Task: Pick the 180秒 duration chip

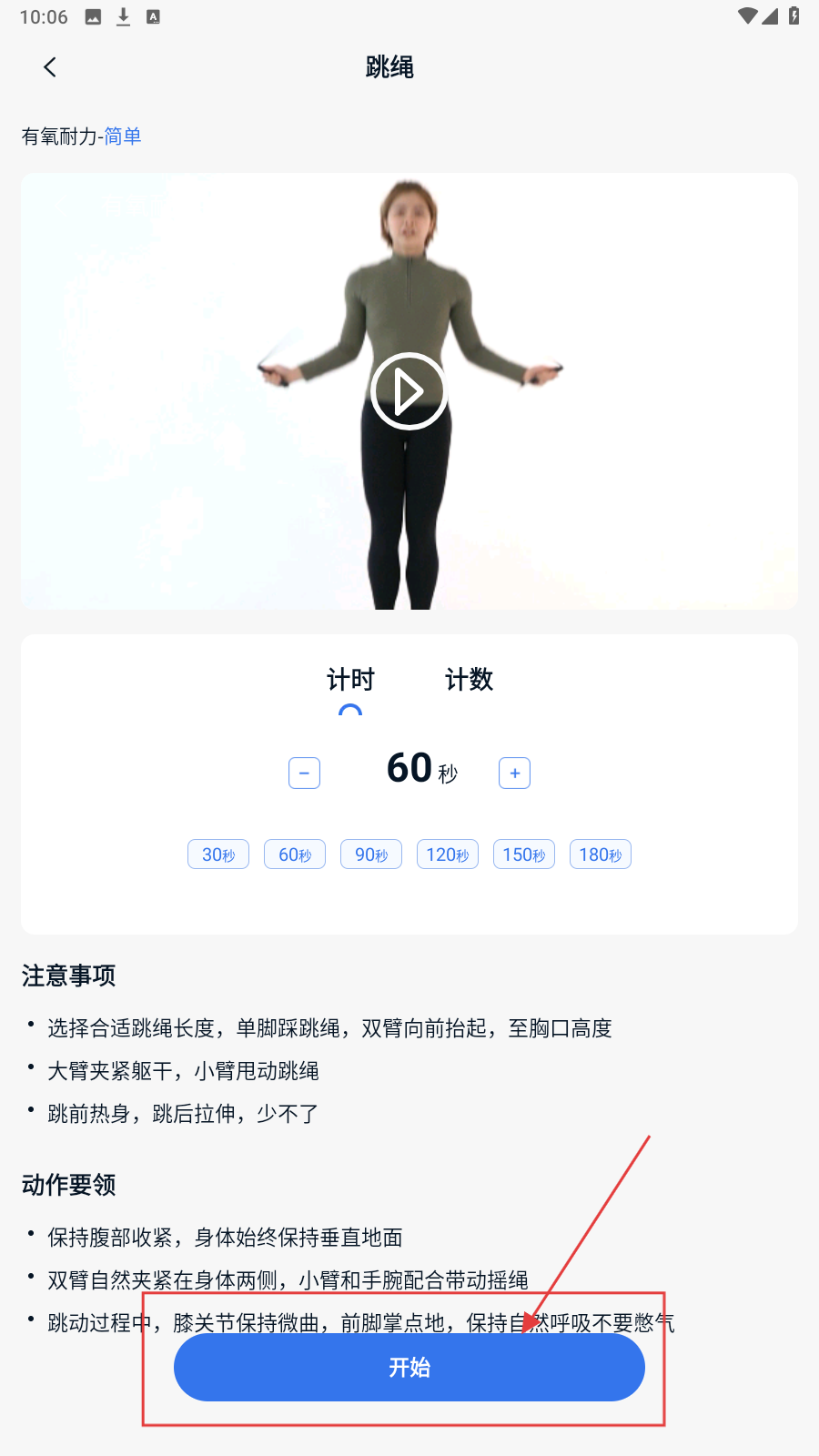Action: [601, 854]
